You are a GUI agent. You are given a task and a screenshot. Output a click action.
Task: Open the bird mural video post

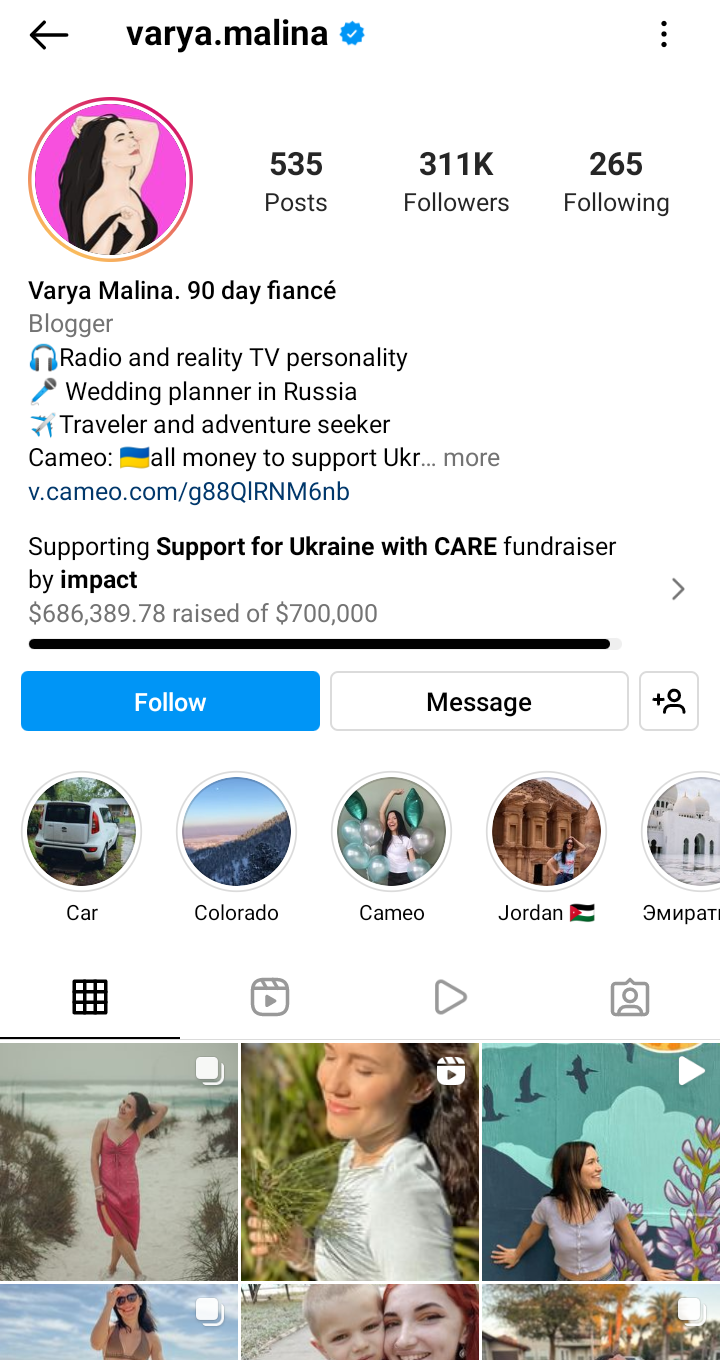coord(600,1161)
